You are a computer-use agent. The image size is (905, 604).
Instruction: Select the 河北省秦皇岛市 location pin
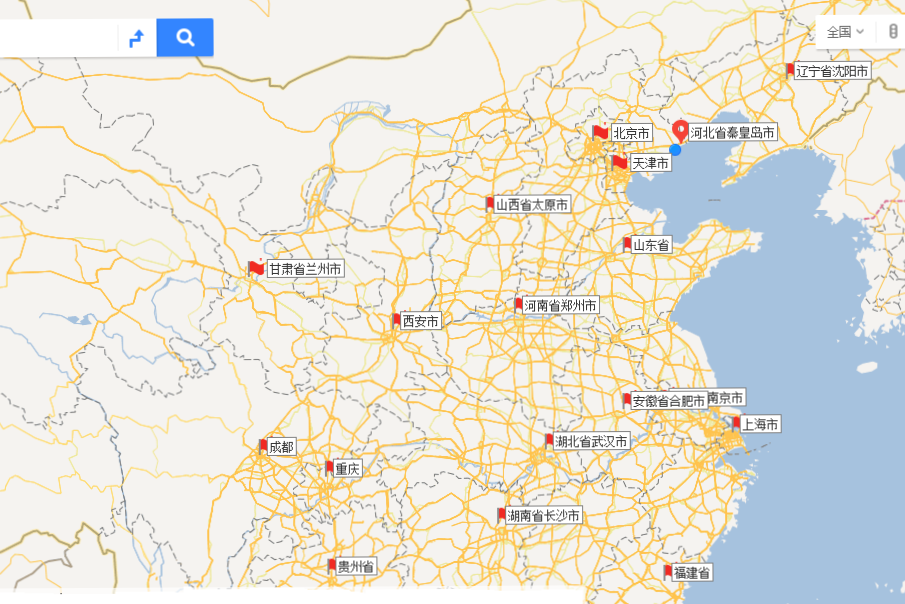(680, 131)
